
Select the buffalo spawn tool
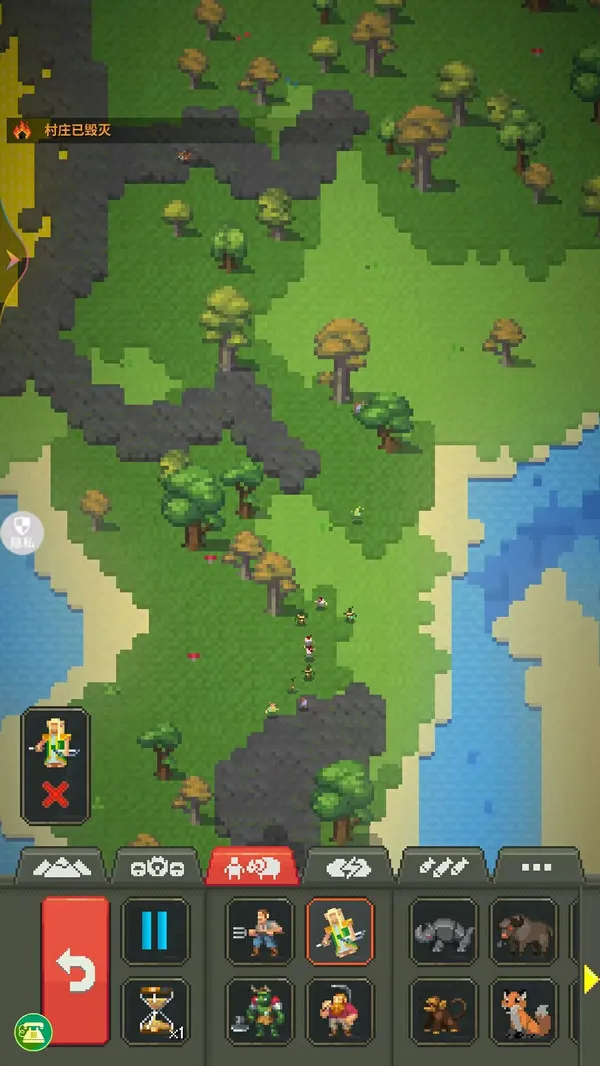point(523,931)
